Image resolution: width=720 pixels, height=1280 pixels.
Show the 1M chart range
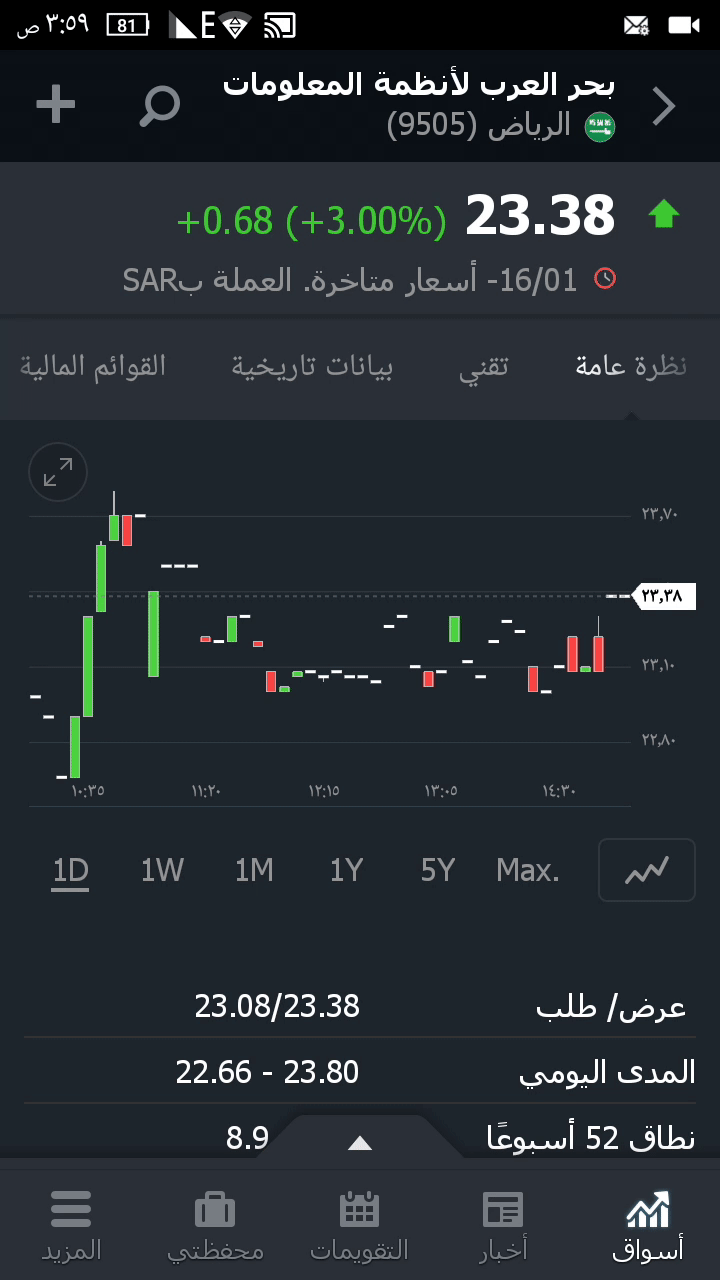point(254,871)
